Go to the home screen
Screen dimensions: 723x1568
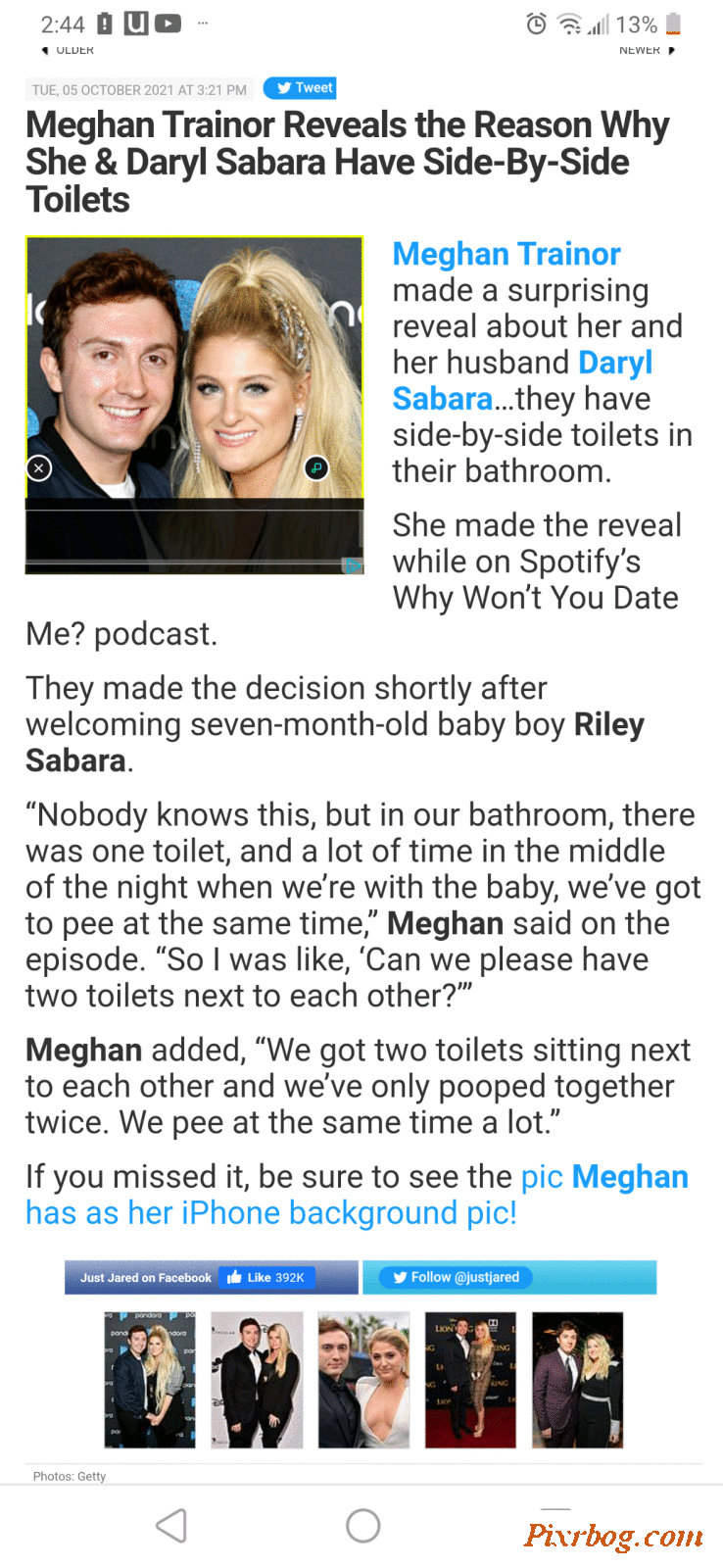pos(362,1526)
